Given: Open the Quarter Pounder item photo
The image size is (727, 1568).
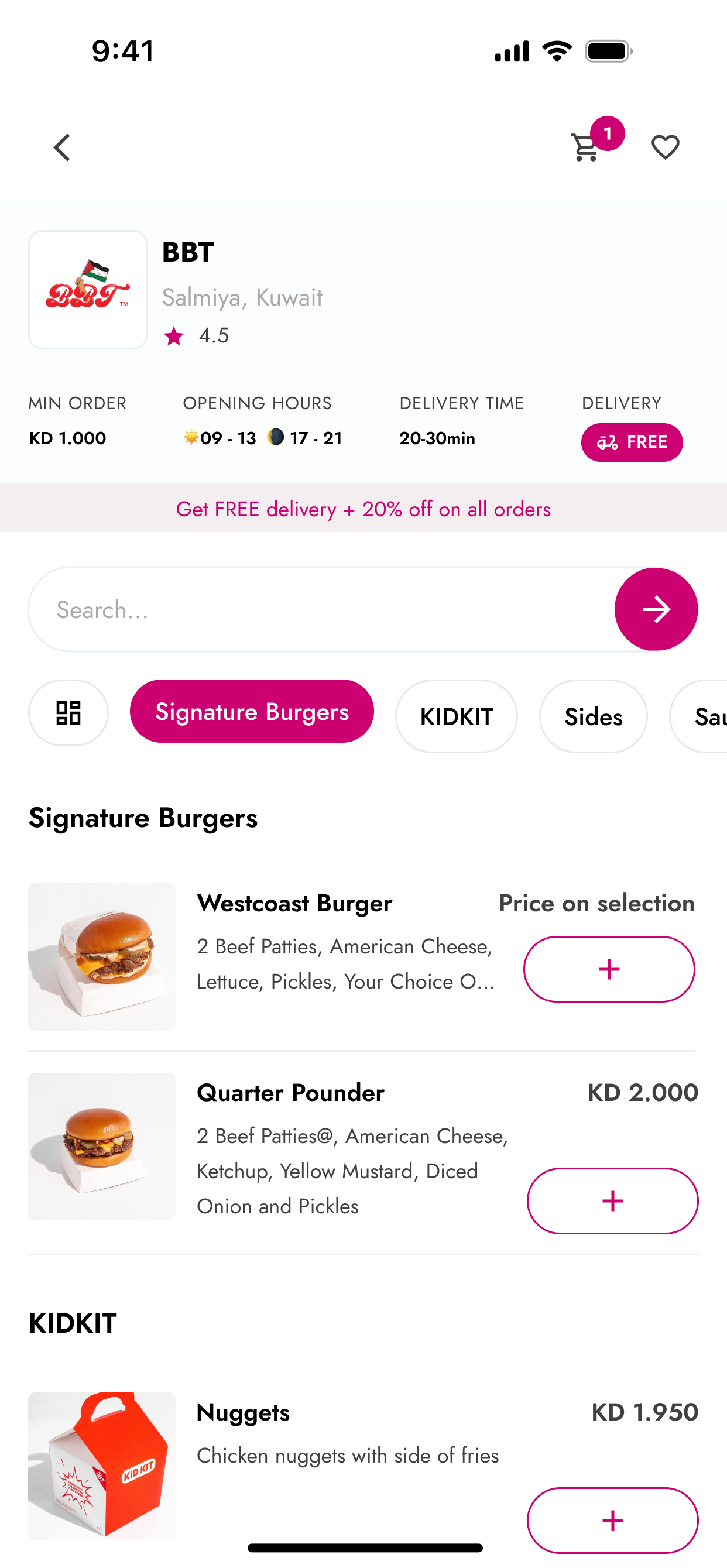Looking at the screenshot, I should point(102,1146).
